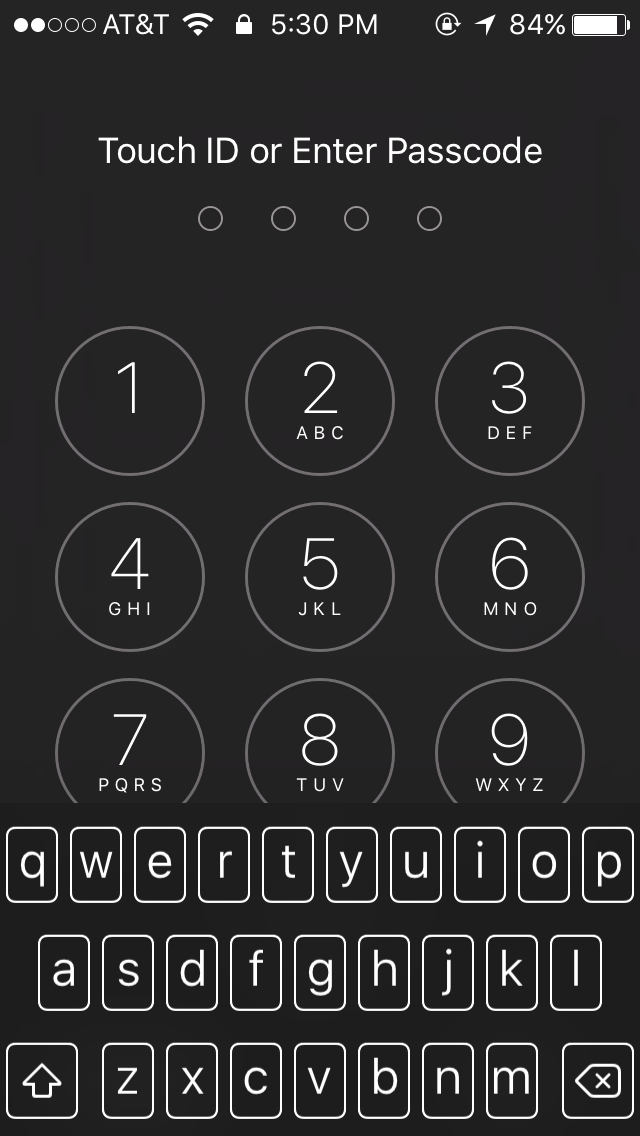Tap the letter g key
The width and height of the screenshot is (640, 1136).
320,972
